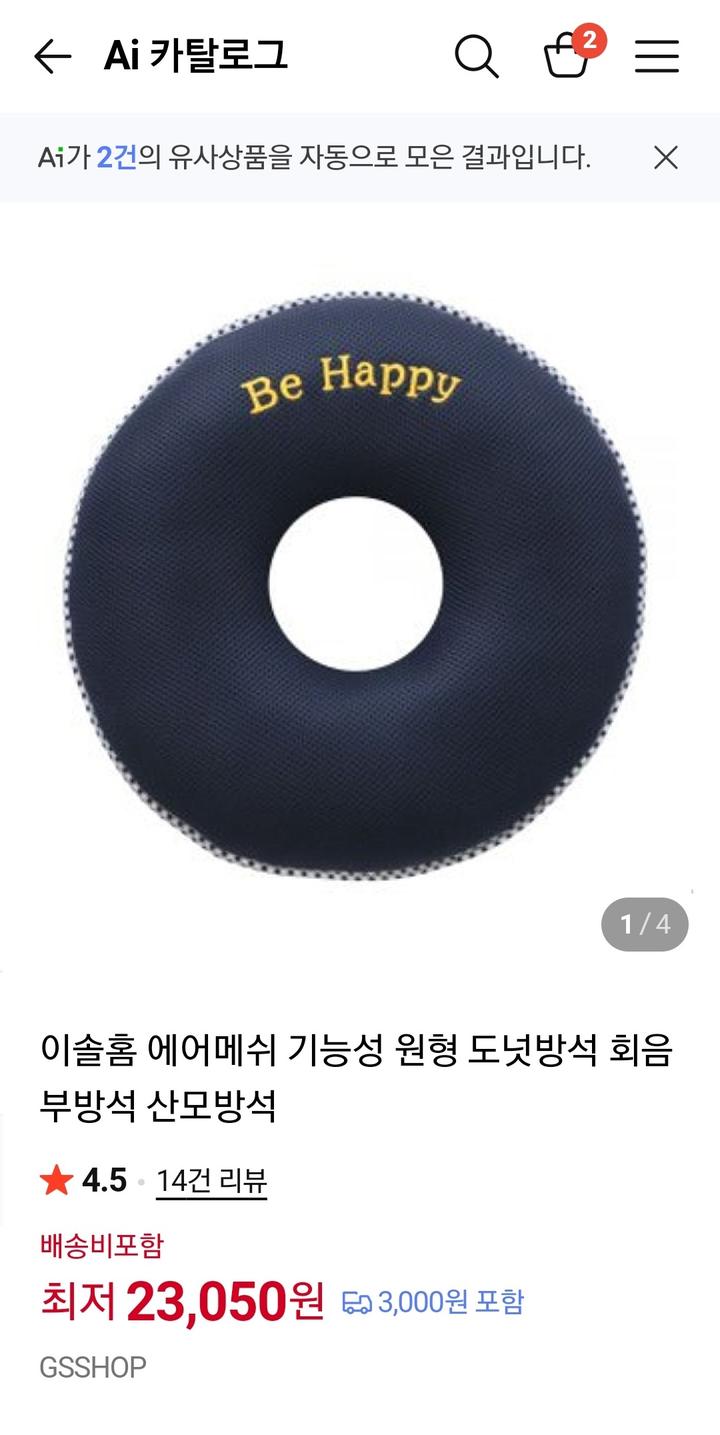Viewport: 720px width, 1435px height.
Task: Open the shopping cart with 2 items
Action: [568, 57]
